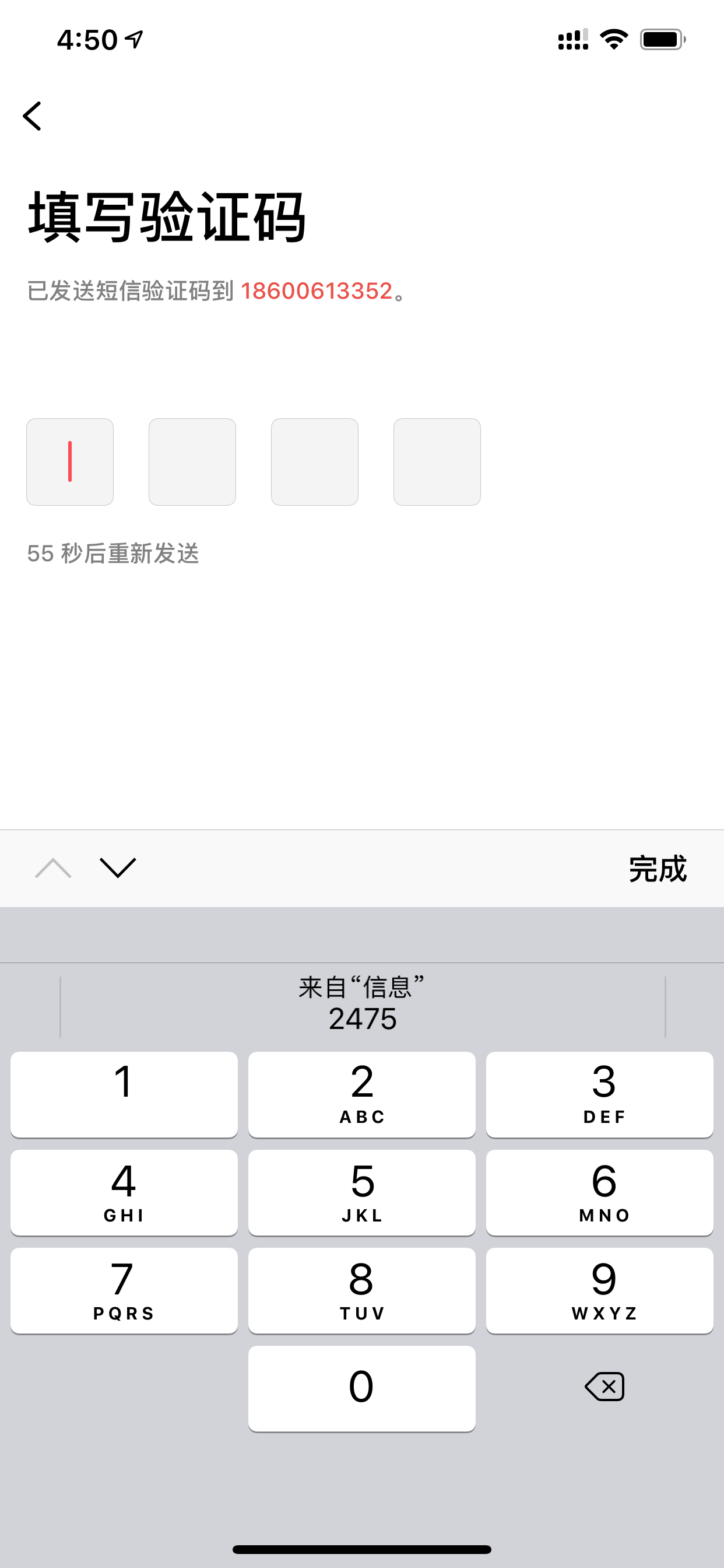Enter digit 0 on the keypad
The image size is (724, 1568).
click(362, 1388)
